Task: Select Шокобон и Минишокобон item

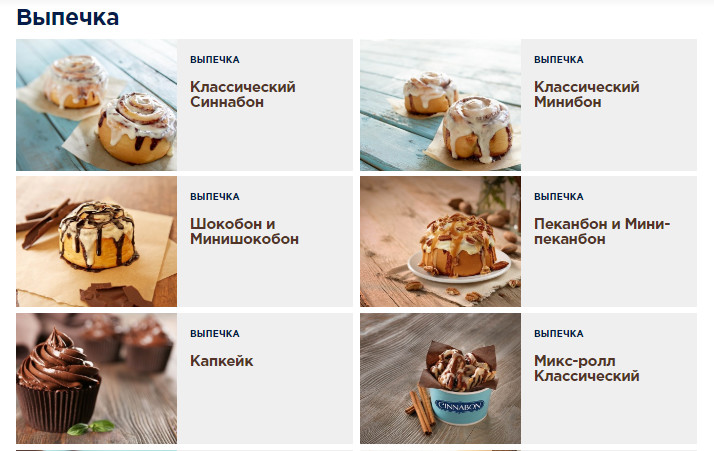Action: point(244,231)
